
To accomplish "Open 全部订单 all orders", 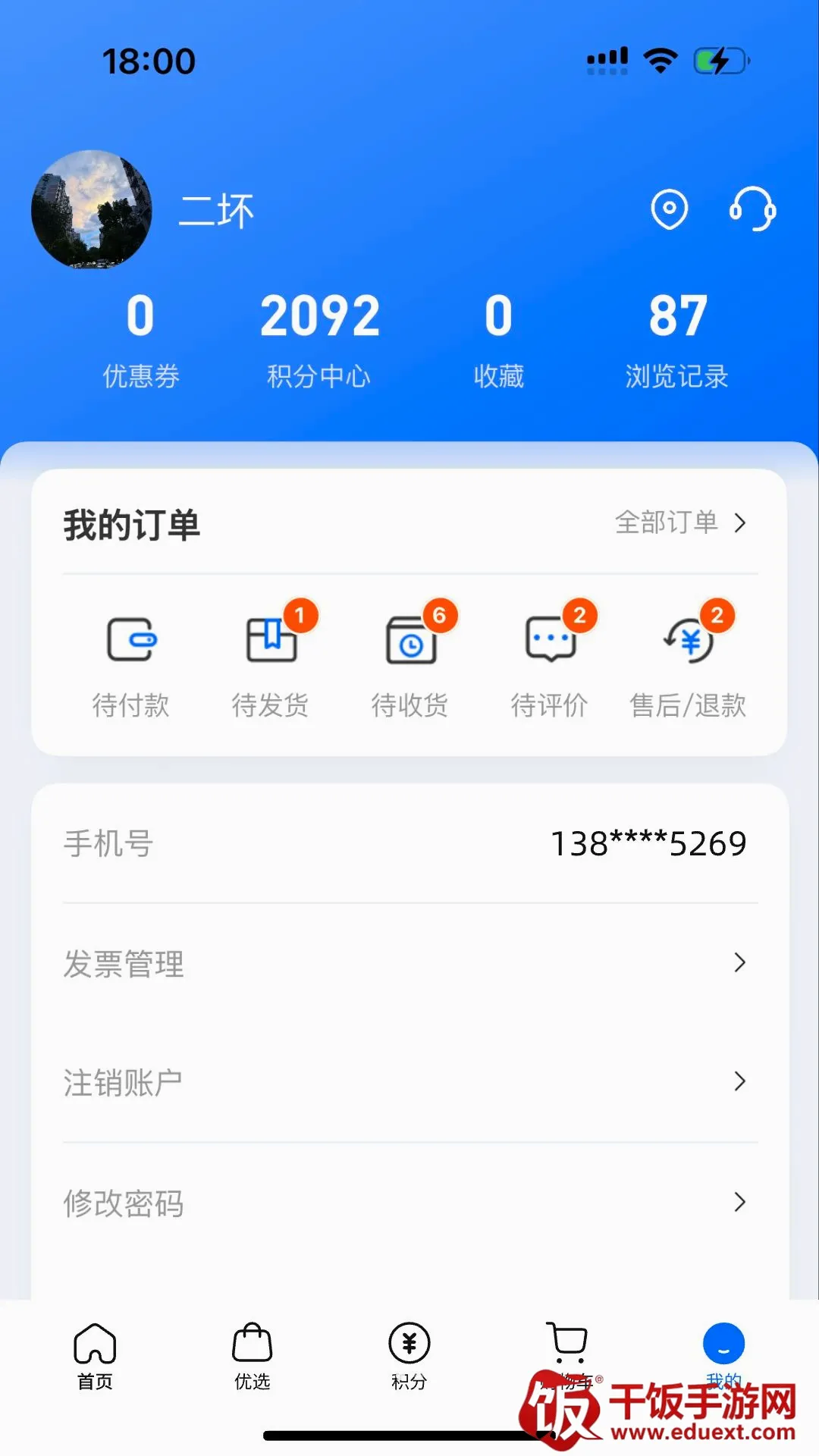I will click(681, 522).
